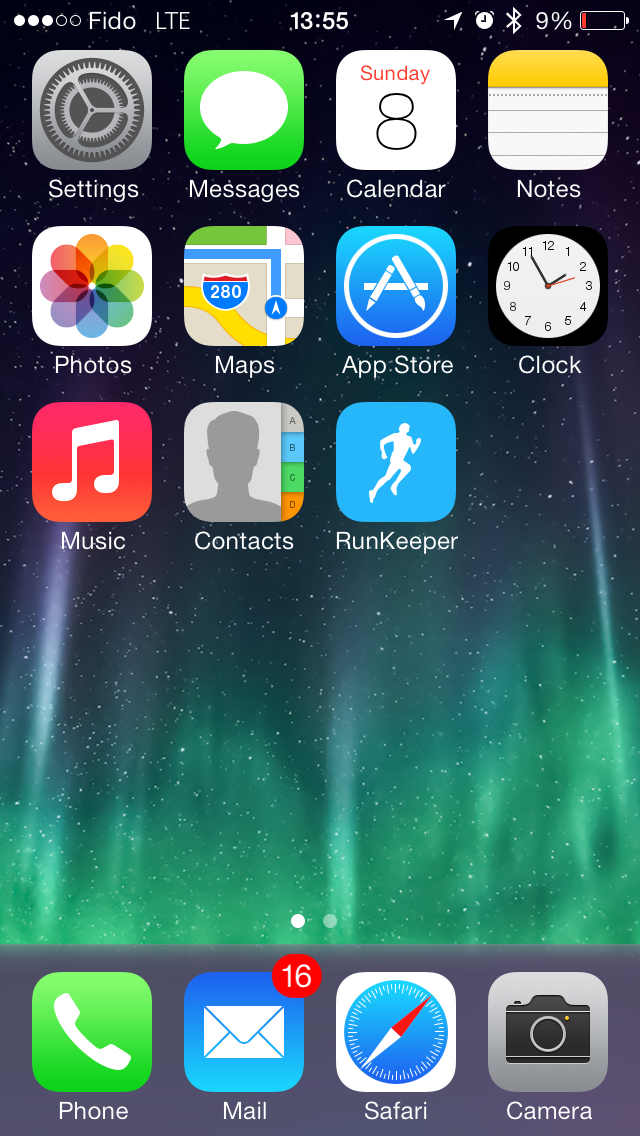Screen dimensions: 640x1136
Task: Open the Phone app in the dock
Action: 92,1032
